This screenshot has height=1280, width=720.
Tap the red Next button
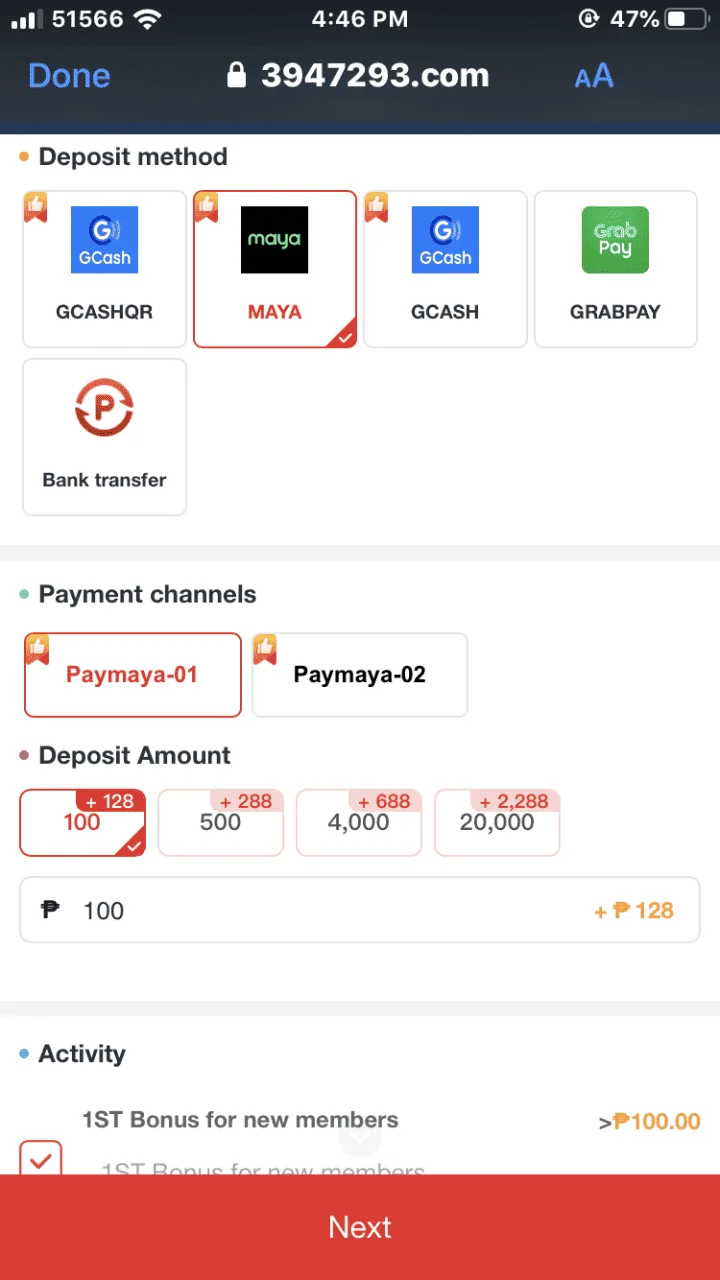[x=360, y=1227]
